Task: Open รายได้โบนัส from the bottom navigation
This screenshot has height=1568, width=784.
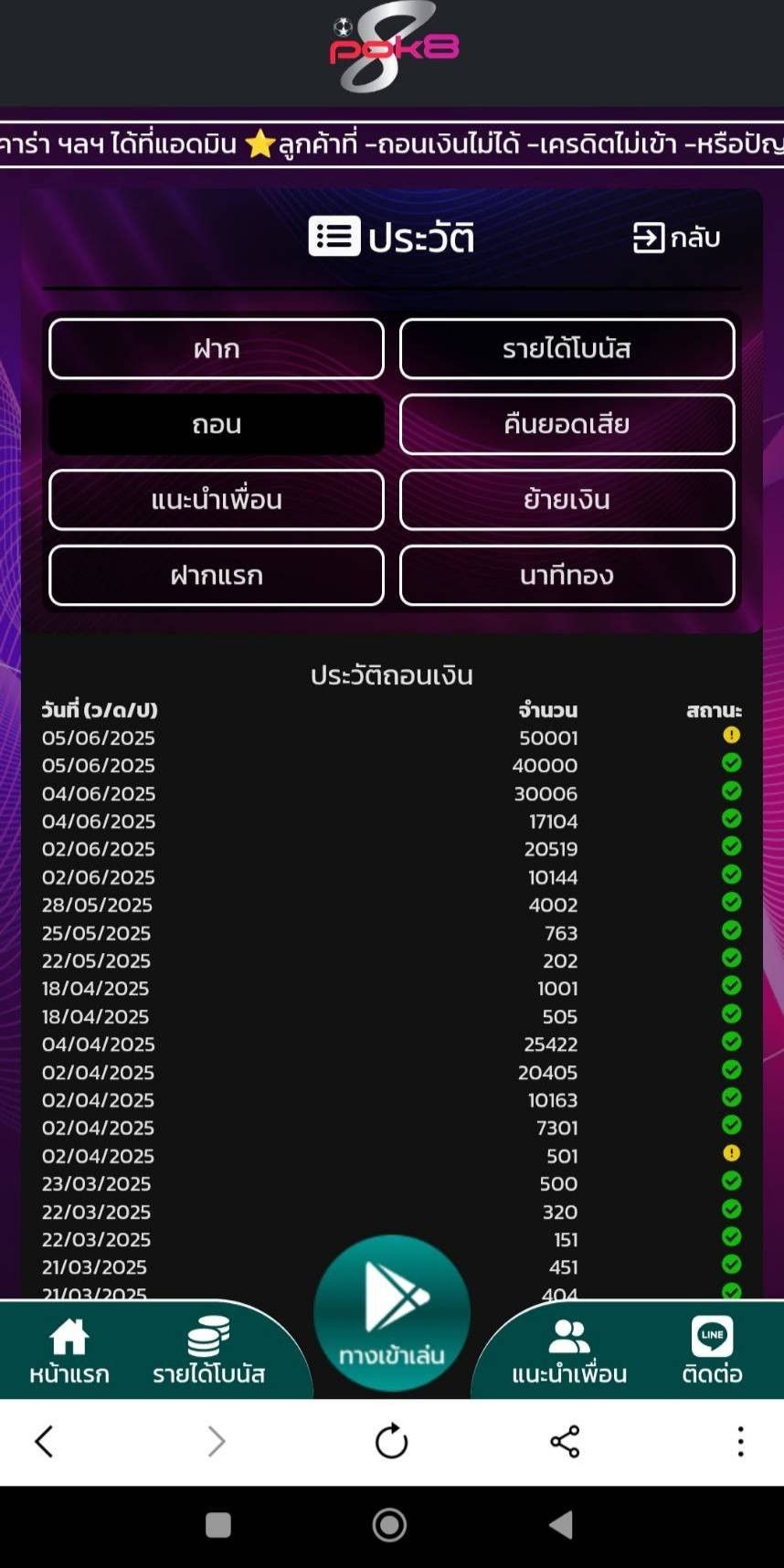Action: 208,1351
